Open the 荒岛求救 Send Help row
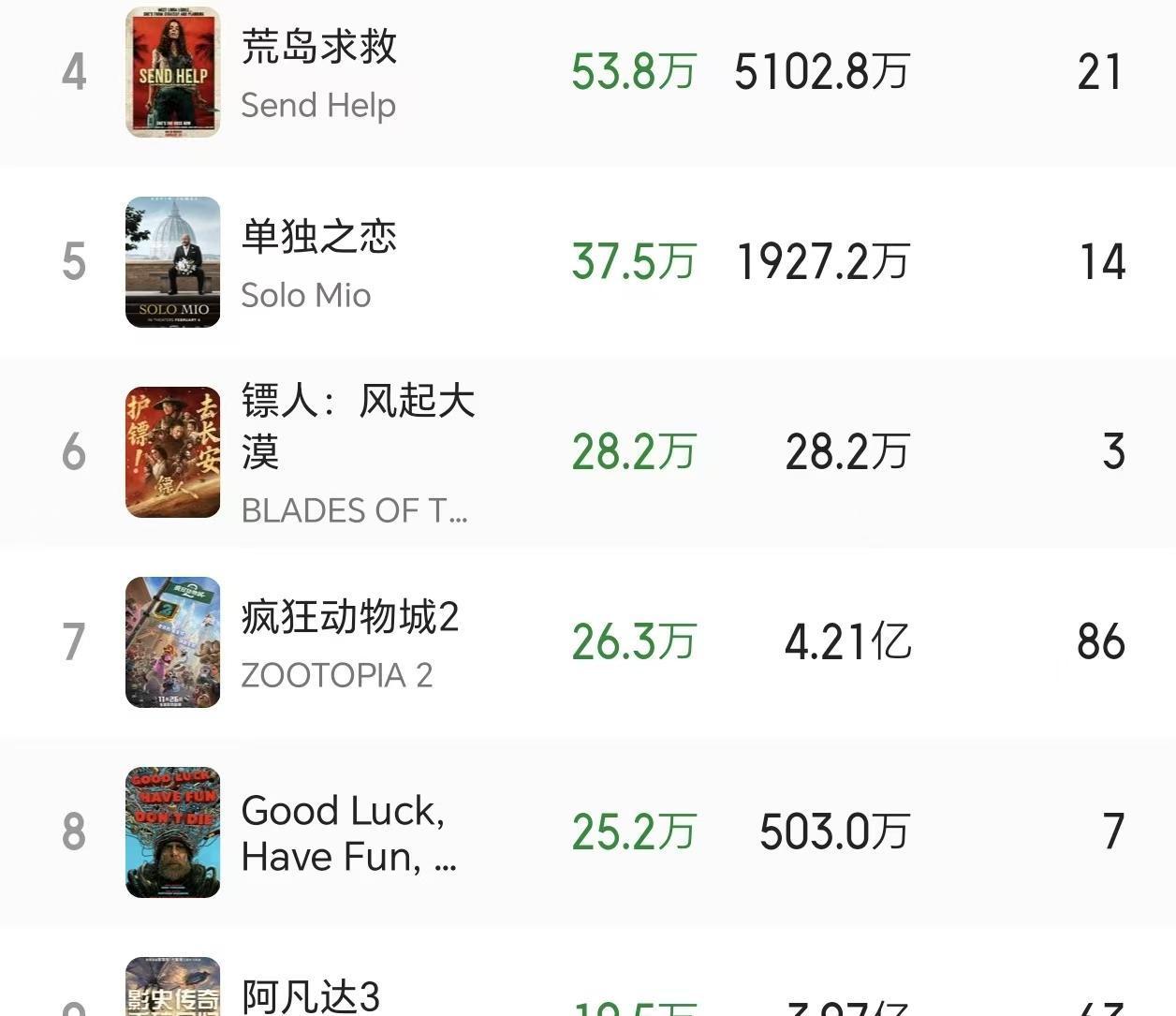Screen dimensions: 1176x1016 (x=318, y=72)
